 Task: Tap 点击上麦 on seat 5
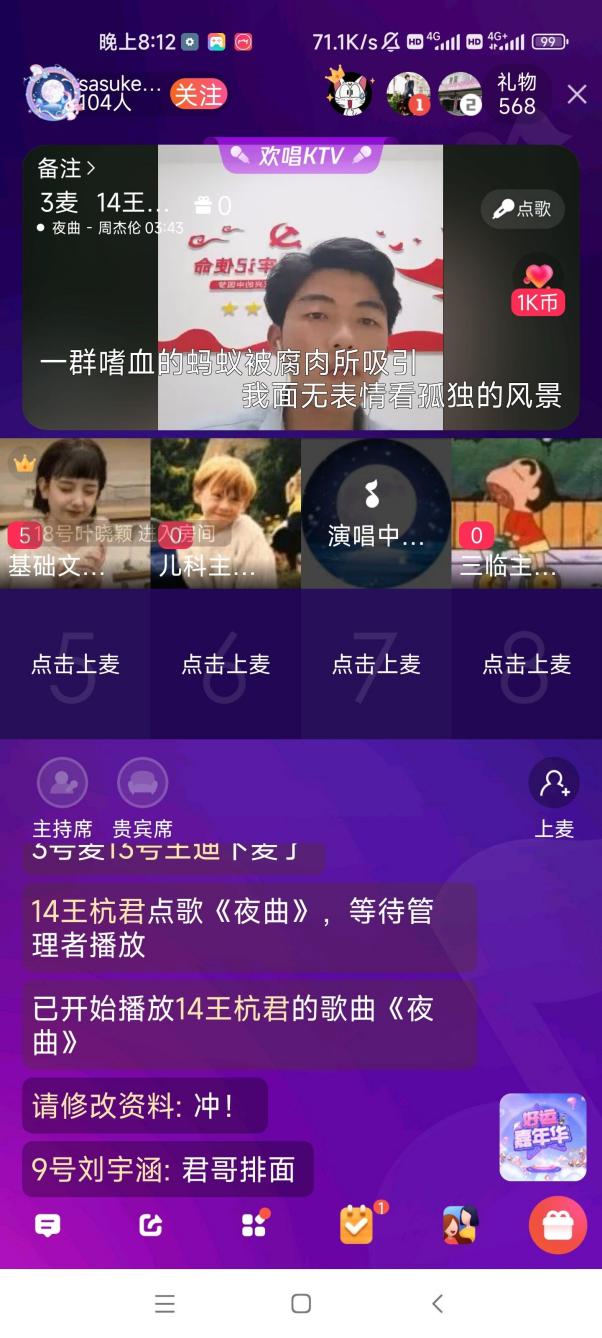coord(75,664)
